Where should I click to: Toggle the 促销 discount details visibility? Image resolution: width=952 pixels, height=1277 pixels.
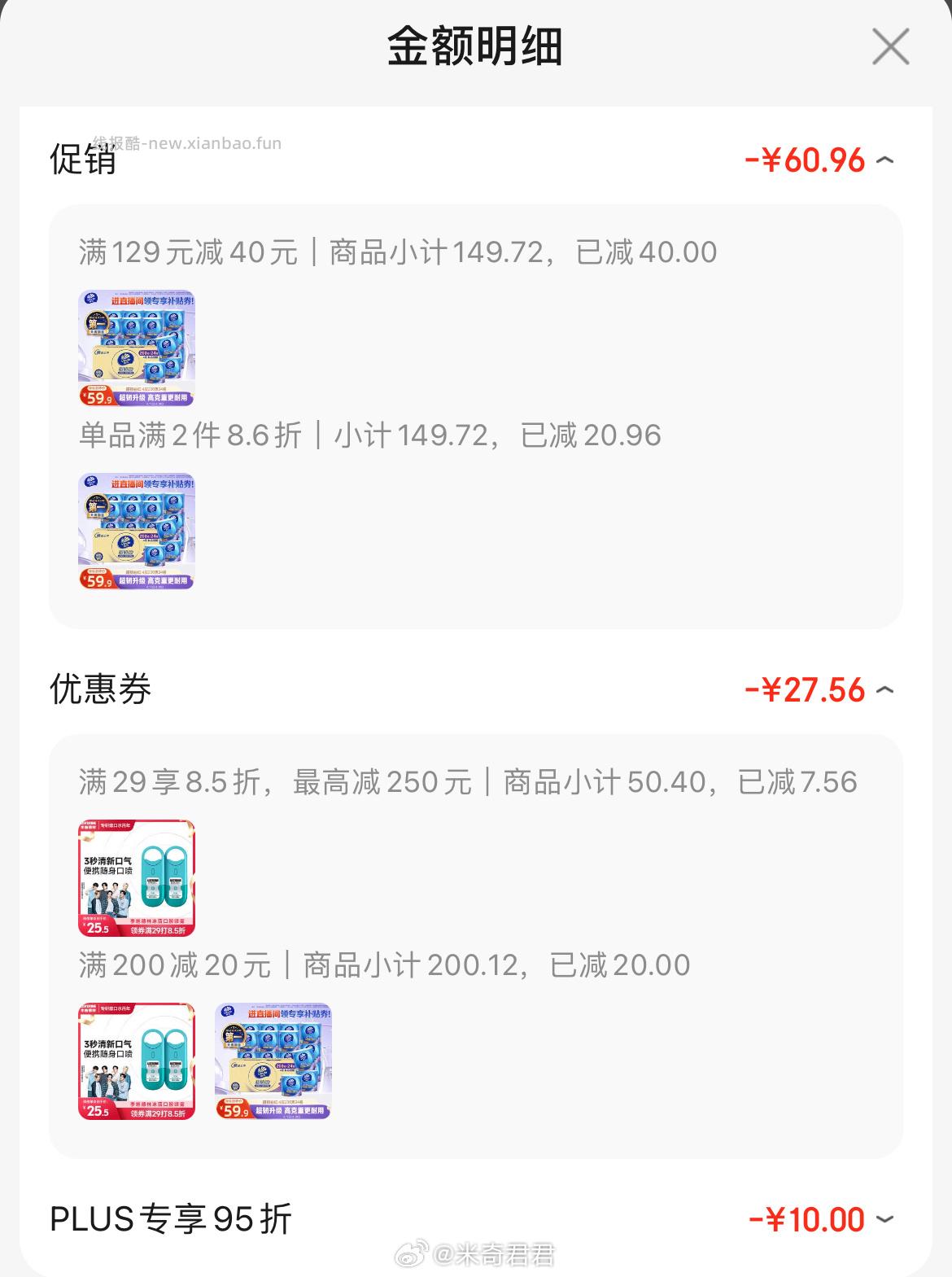point(887,162)
